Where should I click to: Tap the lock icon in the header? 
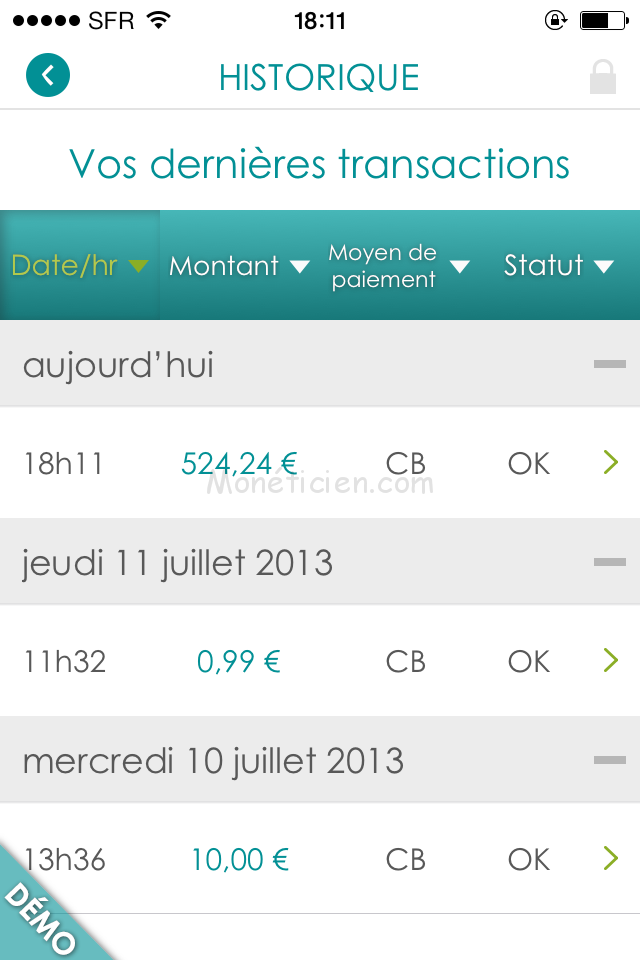602,77
